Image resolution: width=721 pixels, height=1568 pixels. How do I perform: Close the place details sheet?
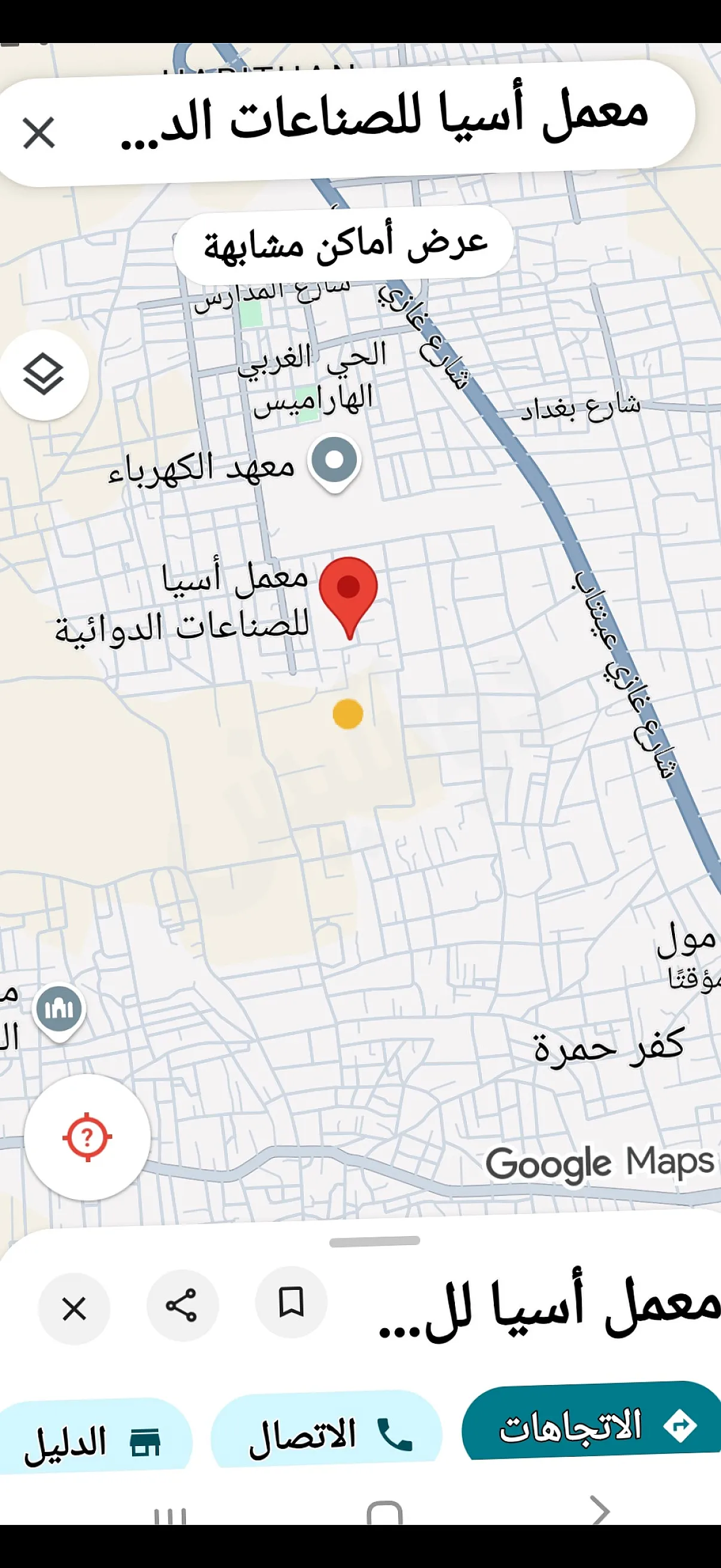(x=74, y=1308)
